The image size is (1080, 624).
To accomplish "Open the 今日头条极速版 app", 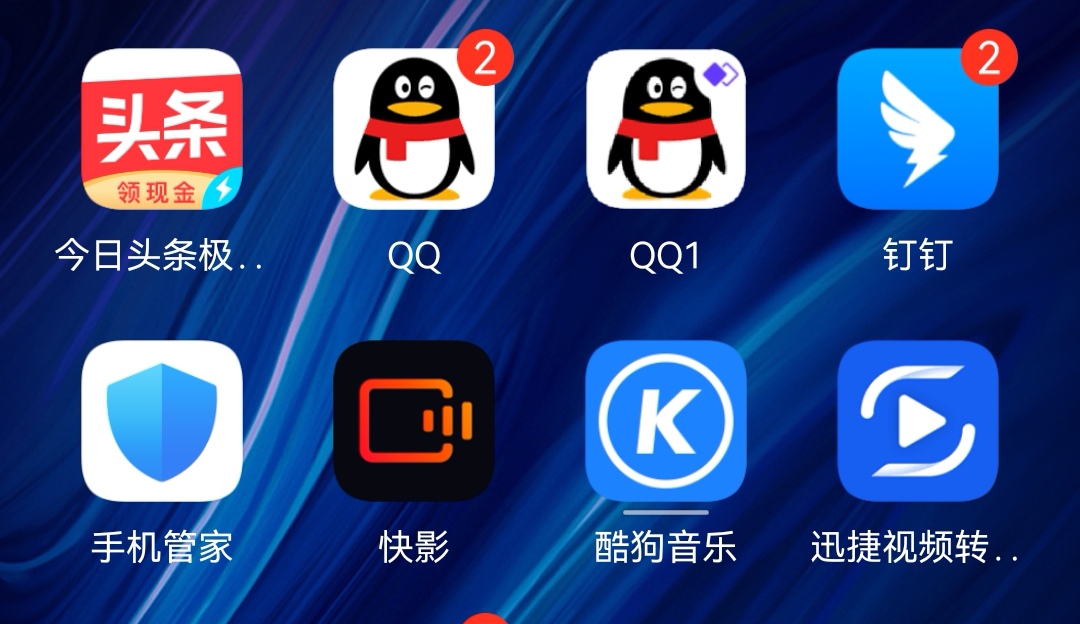I will 161,129.
